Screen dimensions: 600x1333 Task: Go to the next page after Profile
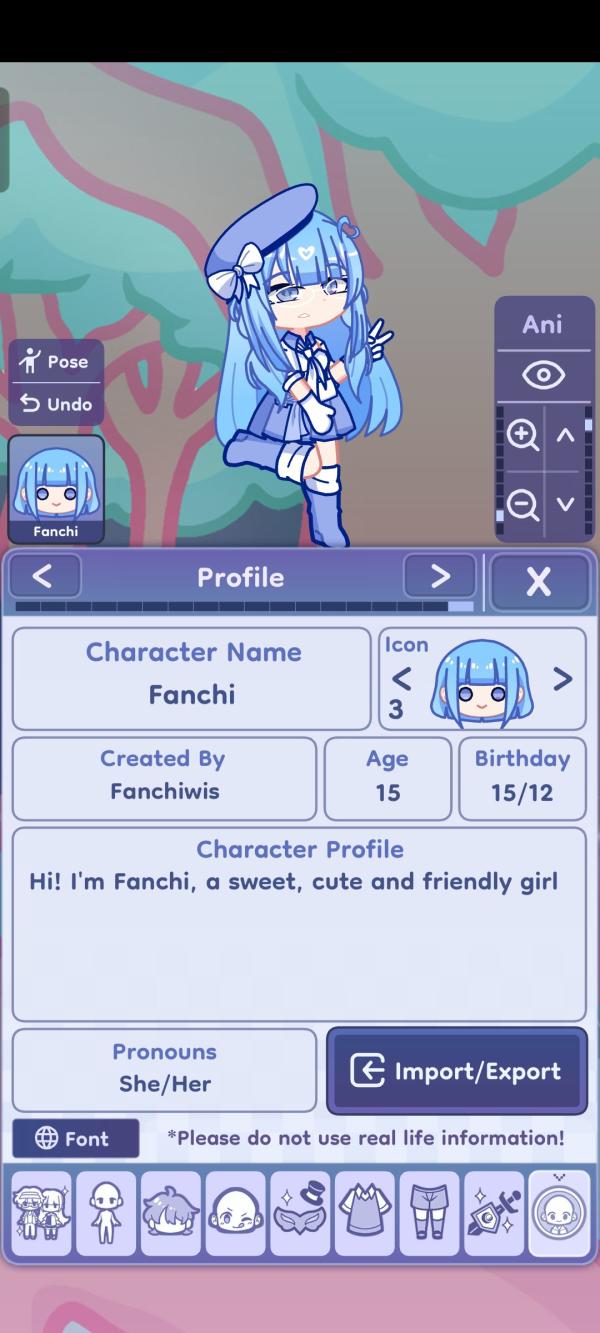[440, 576]
